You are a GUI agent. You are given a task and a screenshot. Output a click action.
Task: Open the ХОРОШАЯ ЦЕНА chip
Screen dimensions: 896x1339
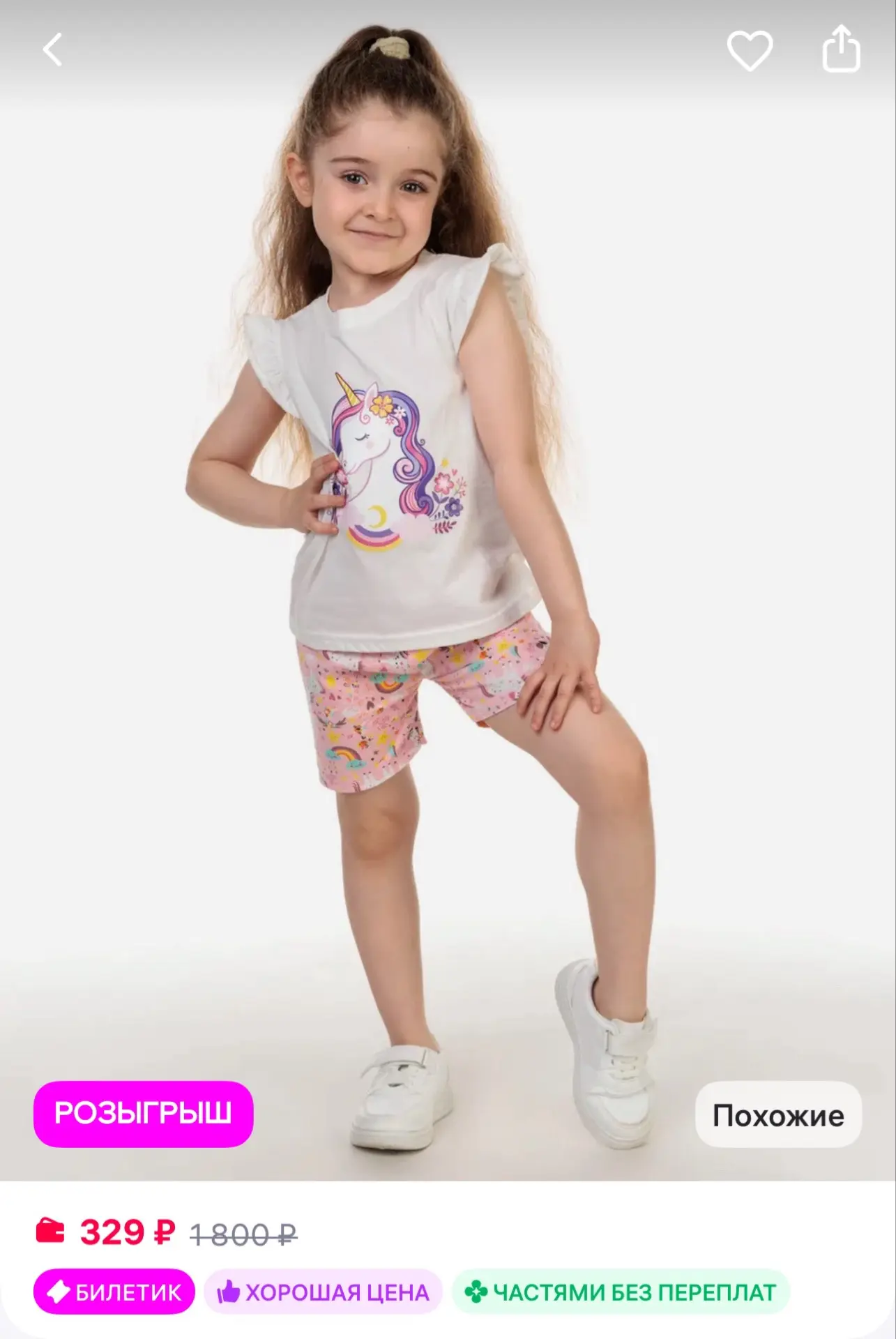click(x=323, y=1292)
